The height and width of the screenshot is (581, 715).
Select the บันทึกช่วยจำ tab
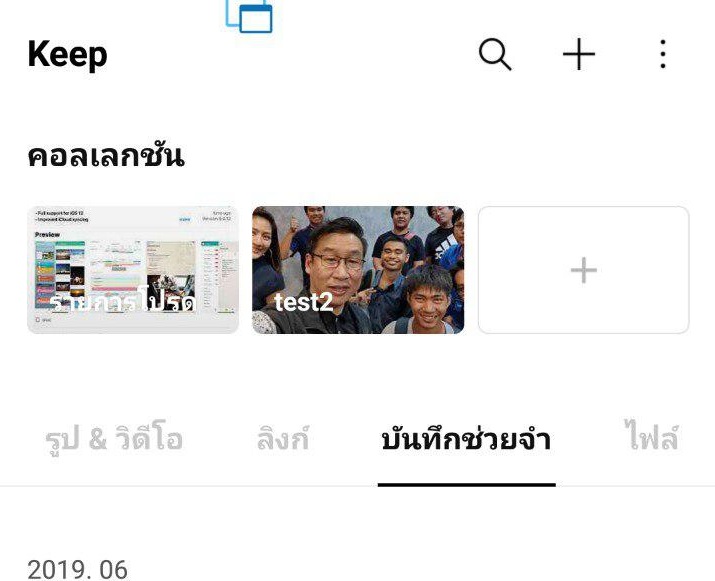coord(466,439)
